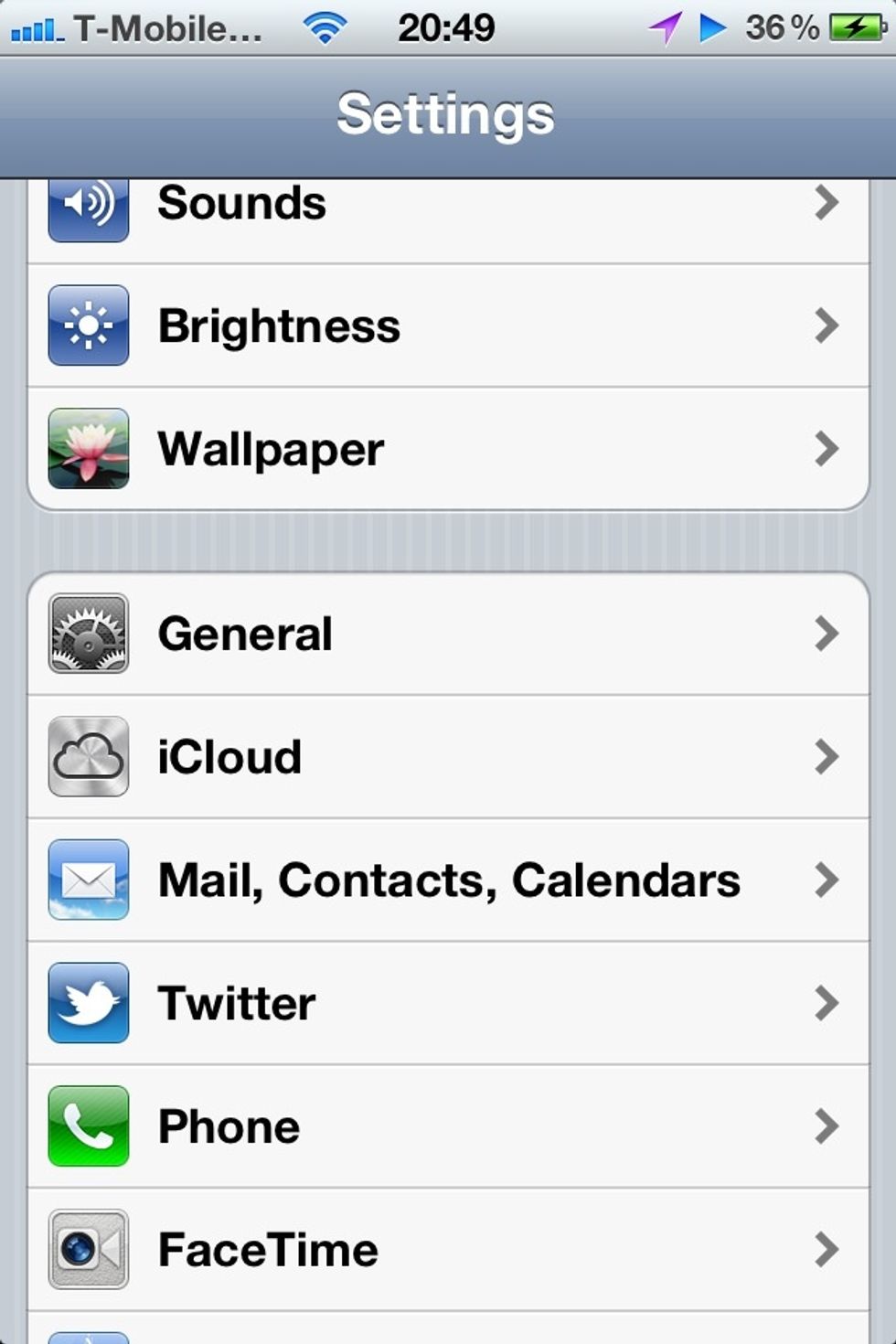Tap the iCloud cloud icon
Image resolution: width=896 pixels, height=1344 pixels.
click(x=88, y=756)
